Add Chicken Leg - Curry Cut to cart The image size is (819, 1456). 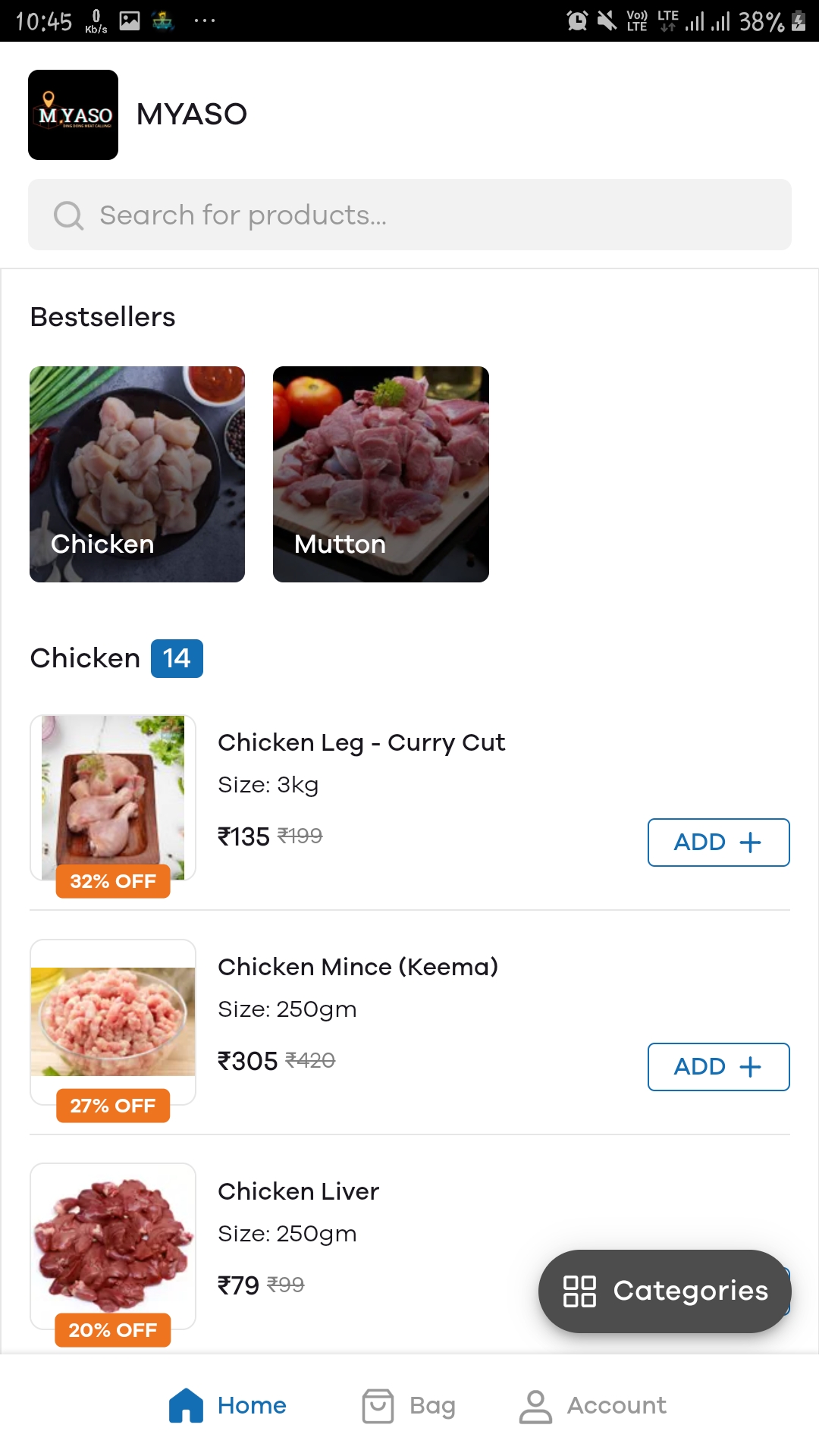coord(717,842)
